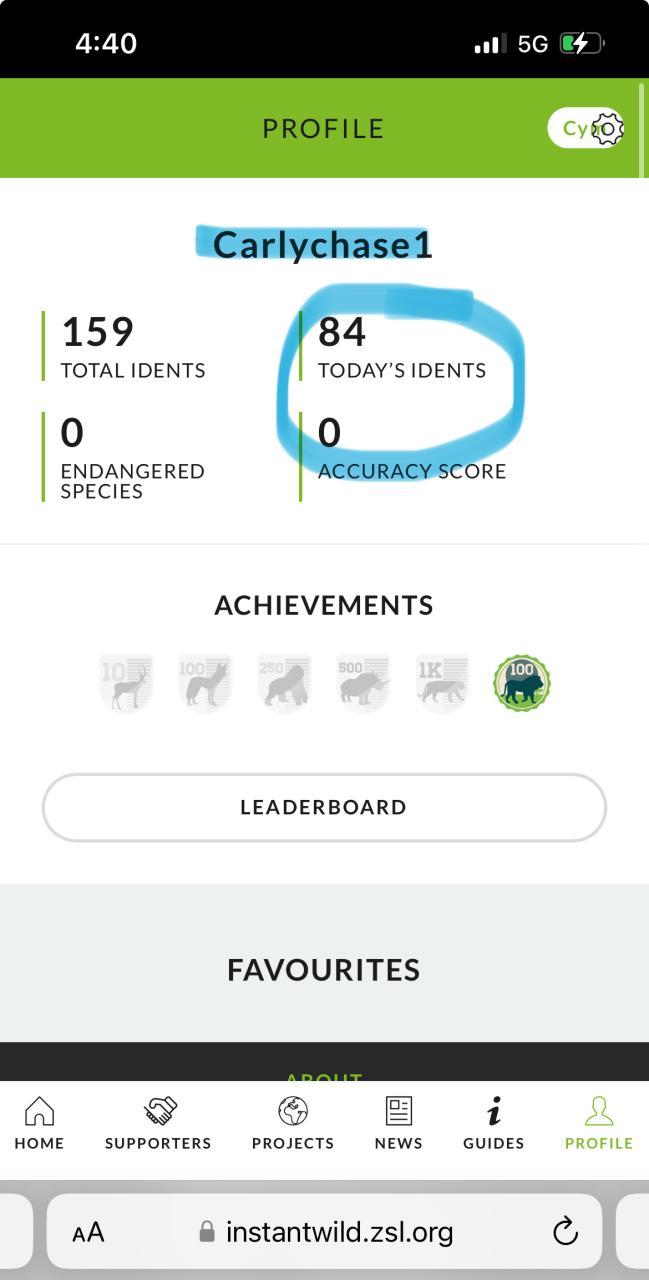649x1280 pixels.
Task: Reload the page in Safari
Action: point(565,1231)
